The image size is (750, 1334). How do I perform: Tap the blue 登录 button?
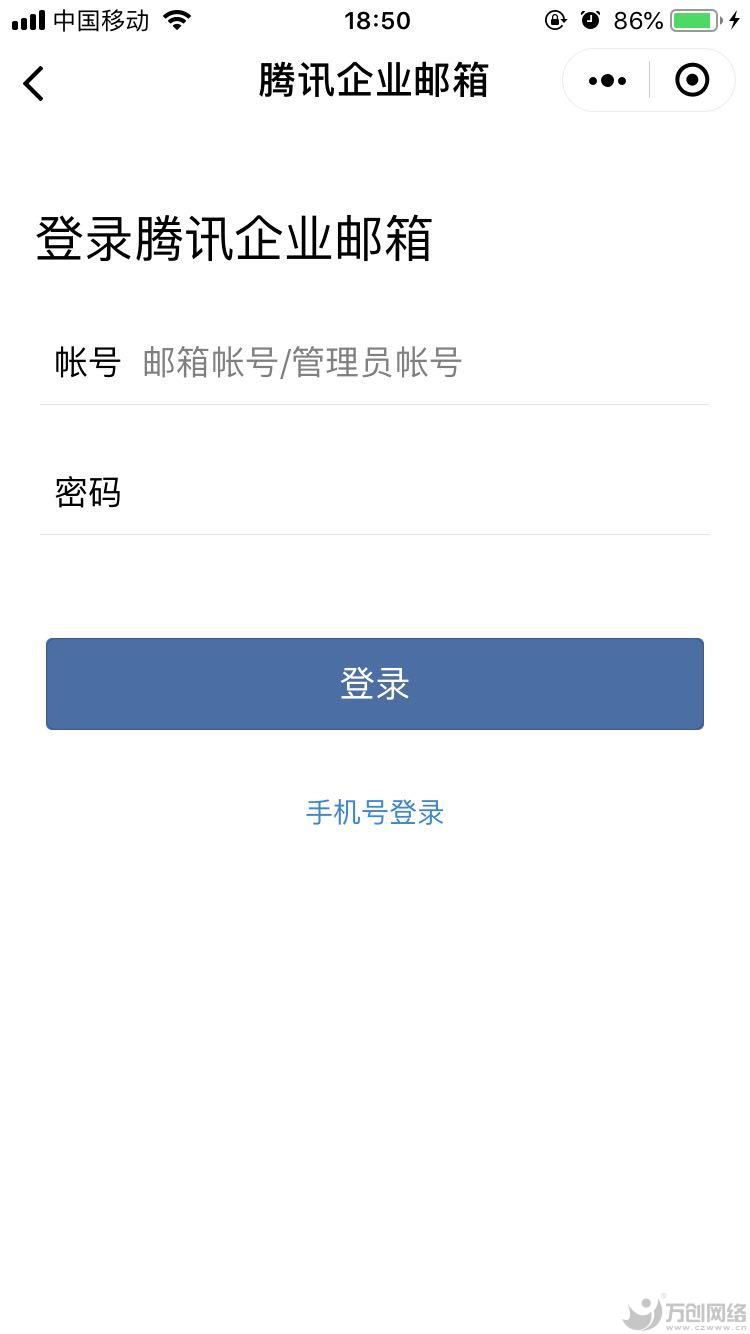click(375, 684)
